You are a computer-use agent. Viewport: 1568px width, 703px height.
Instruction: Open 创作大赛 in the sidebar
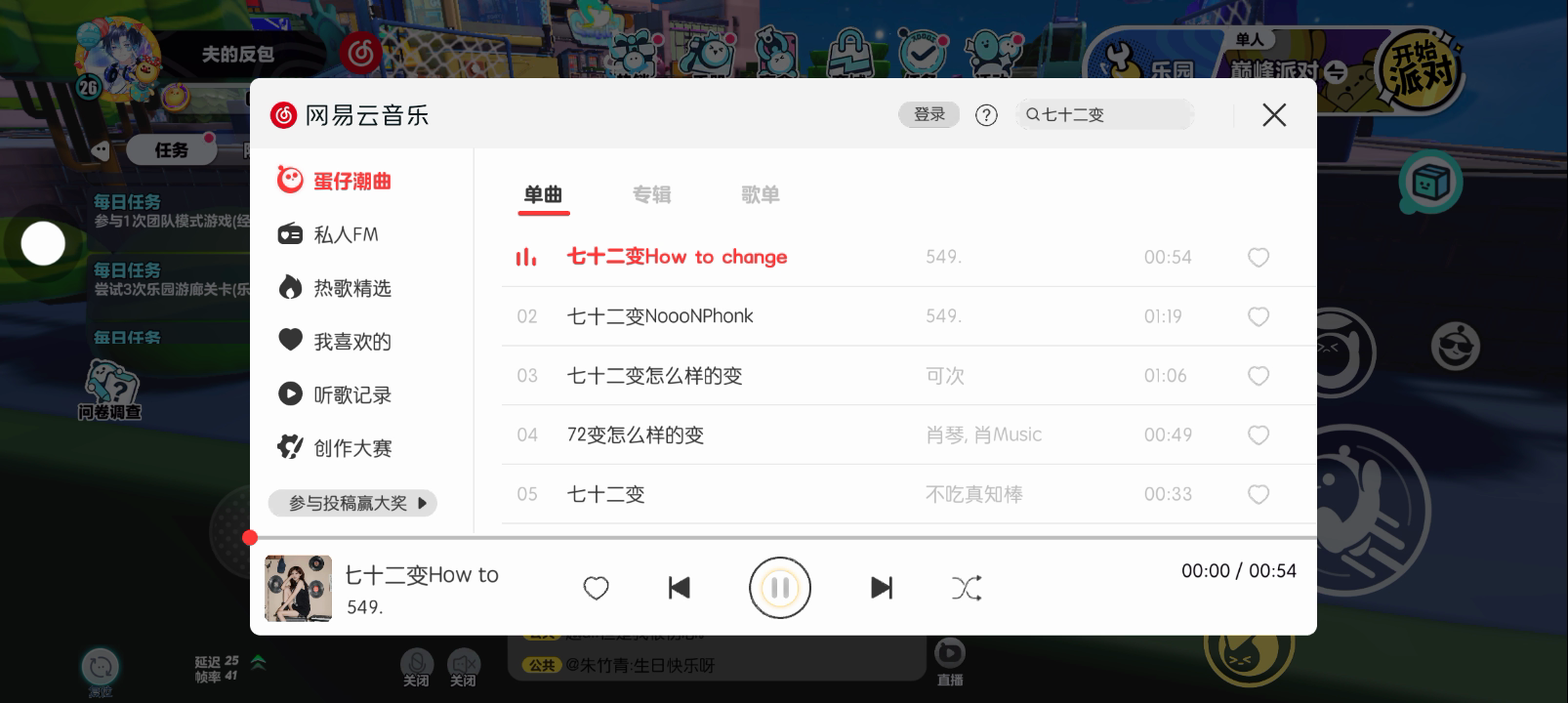(351, 448)
